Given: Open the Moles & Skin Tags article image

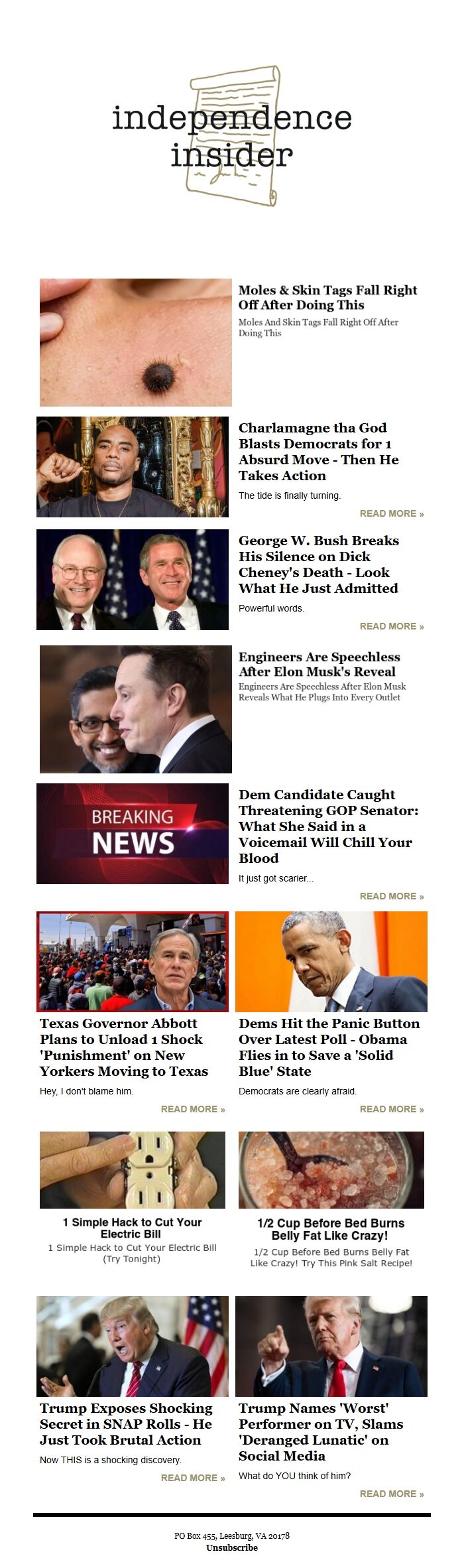Looking at the screenshot, I should point(135,342).
